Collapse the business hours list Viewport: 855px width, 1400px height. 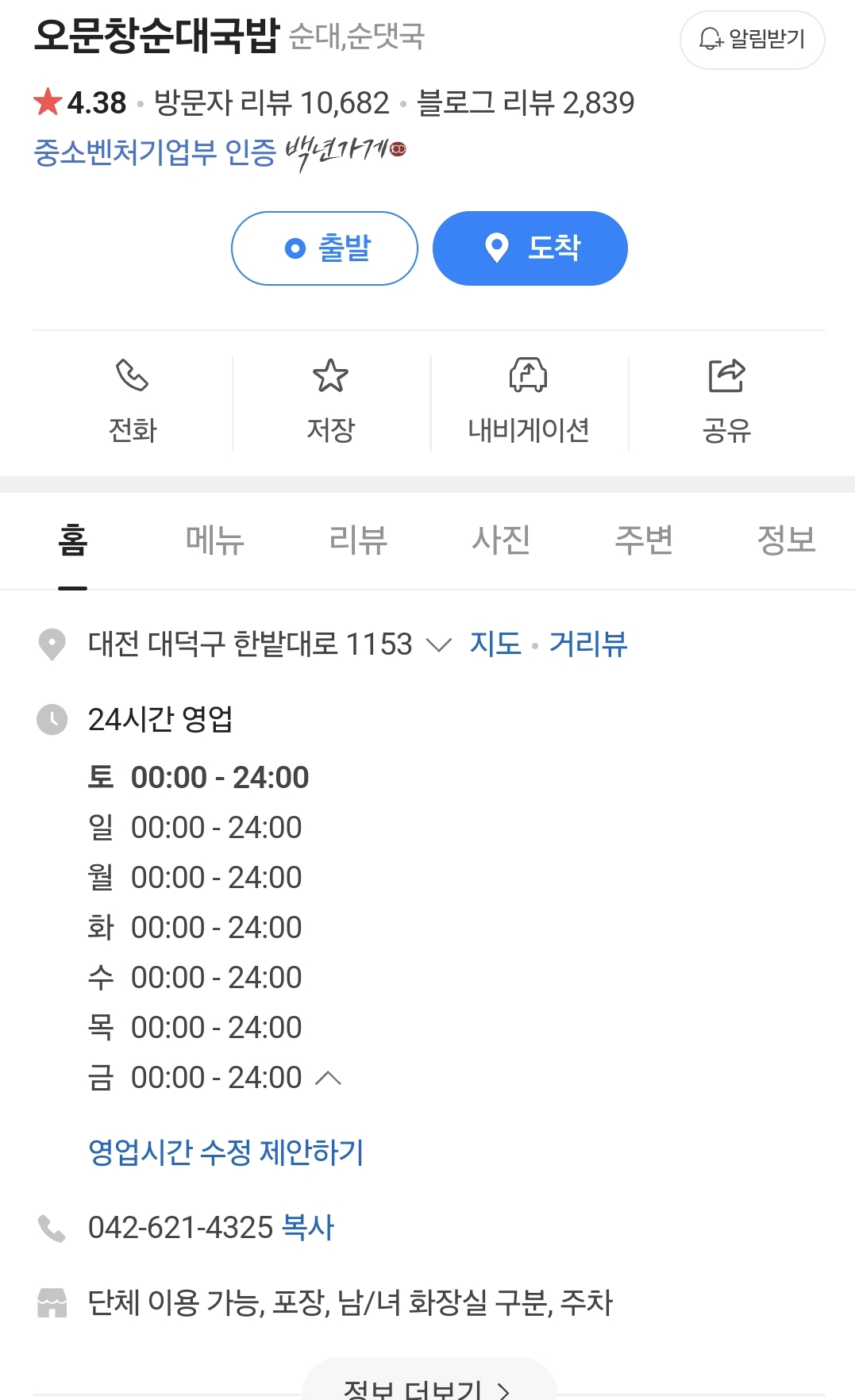click(x=328, y=1078)
